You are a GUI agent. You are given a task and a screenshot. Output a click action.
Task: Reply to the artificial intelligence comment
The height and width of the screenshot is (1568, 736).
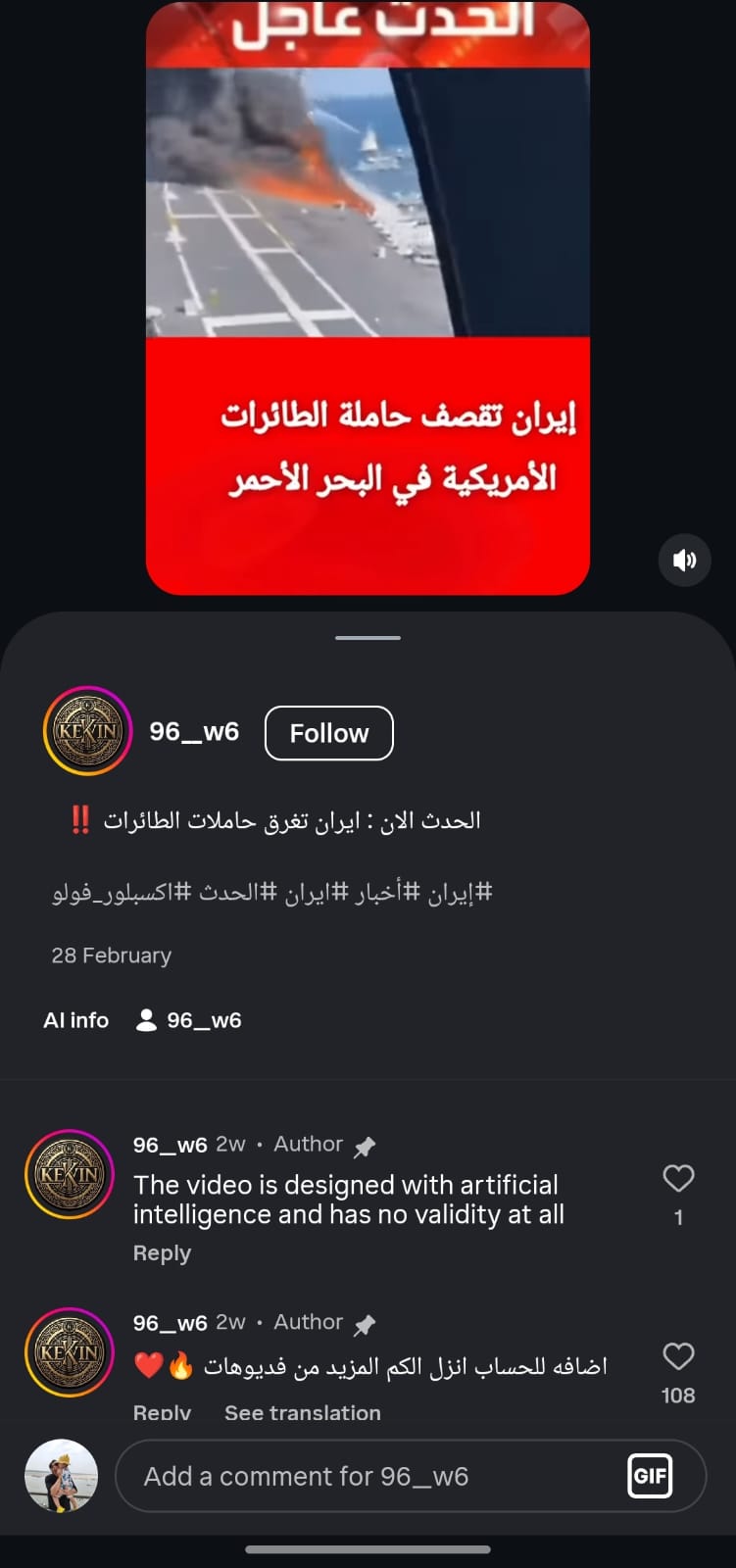point(162,1253)
